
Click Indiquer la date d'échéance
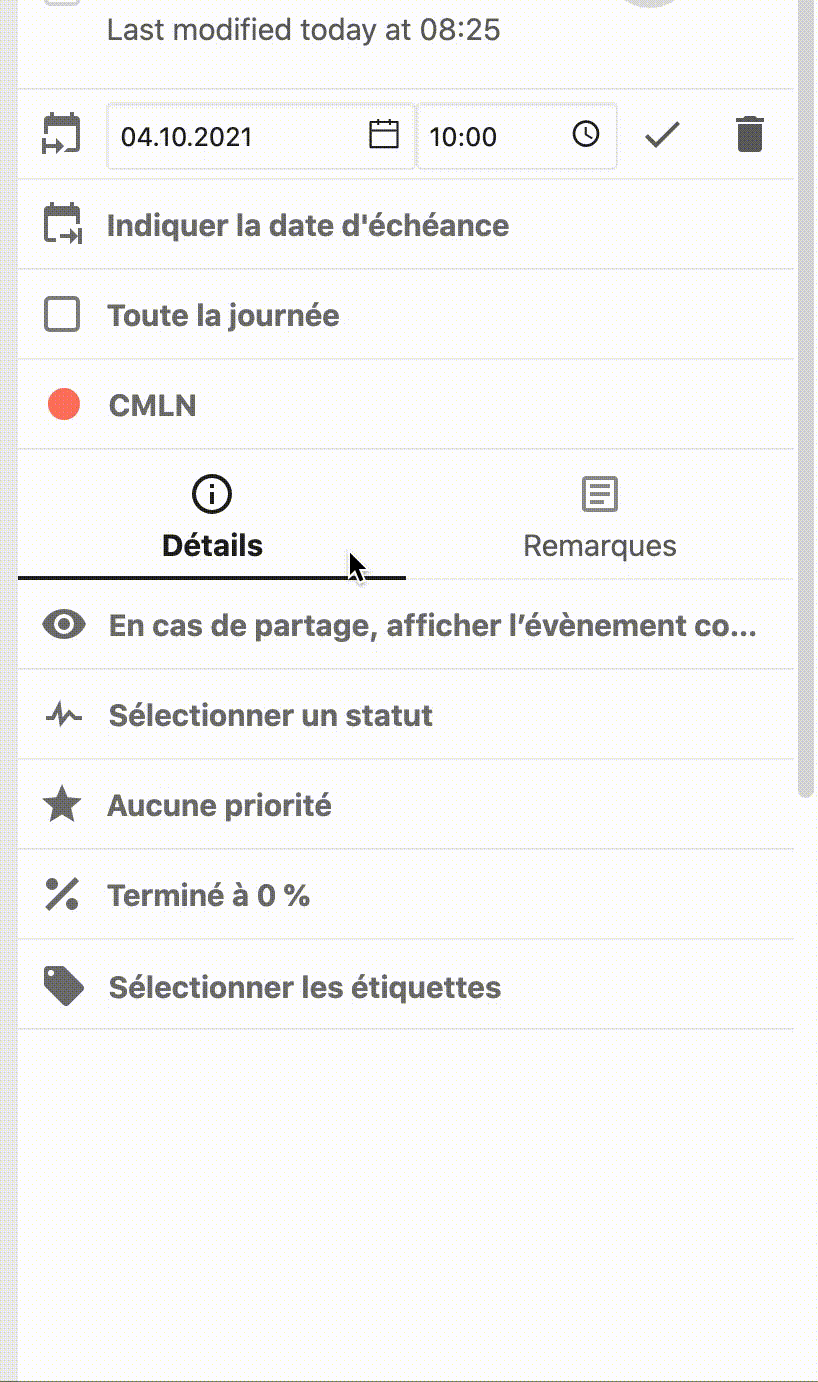tap(307, 224)
